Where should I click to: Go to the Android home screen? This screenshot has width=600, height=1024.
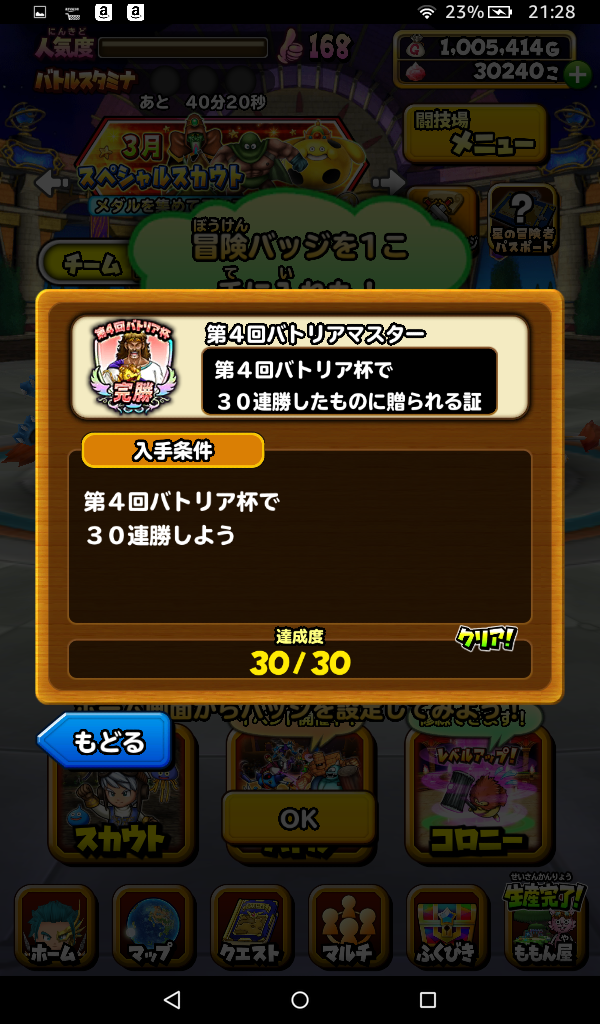pyautogui.click(x=300, y=1000)
